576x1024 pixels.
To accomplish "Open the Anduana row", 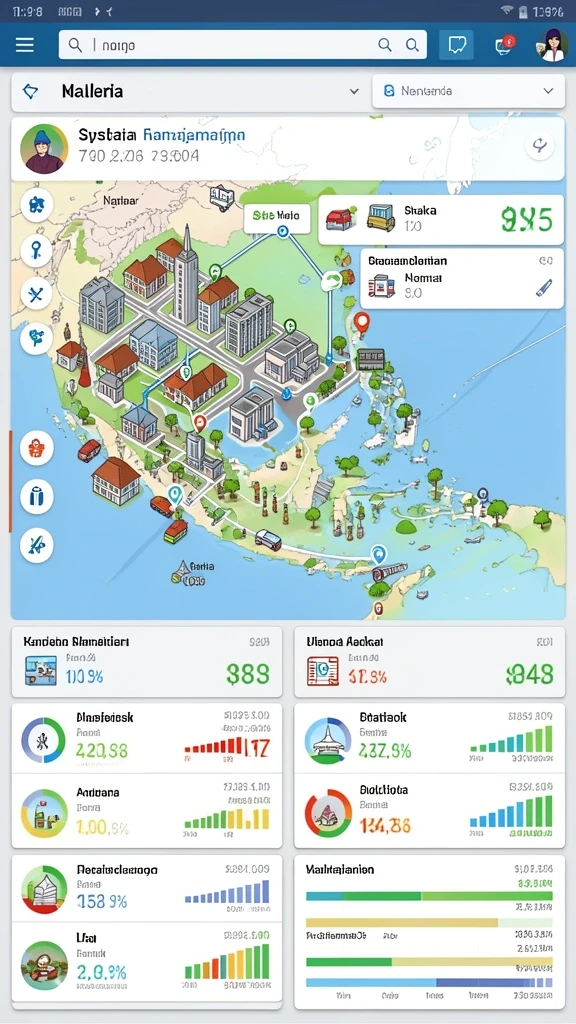I will 147,811.
